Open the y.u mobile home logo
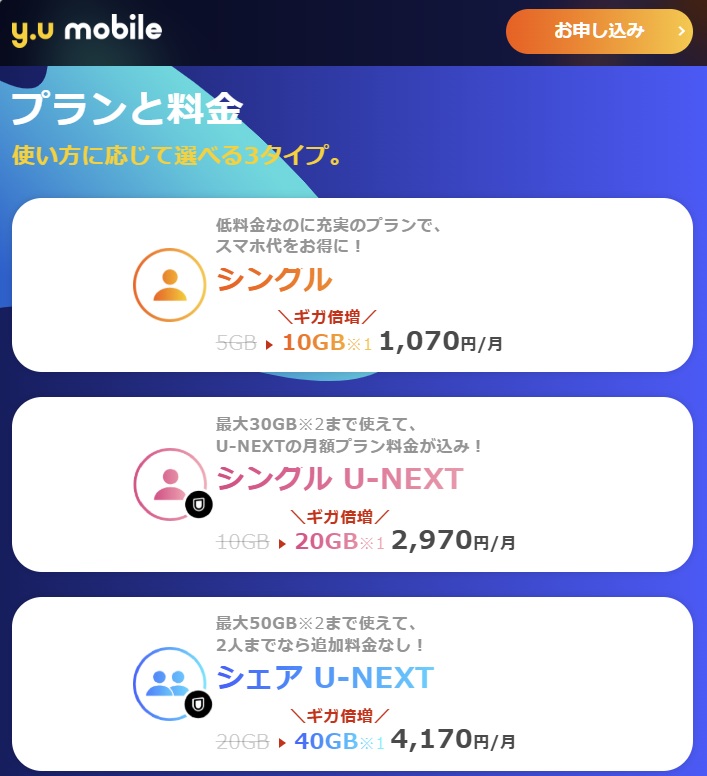Viewport: 707px width, 776px height. (x=86, y=31)
